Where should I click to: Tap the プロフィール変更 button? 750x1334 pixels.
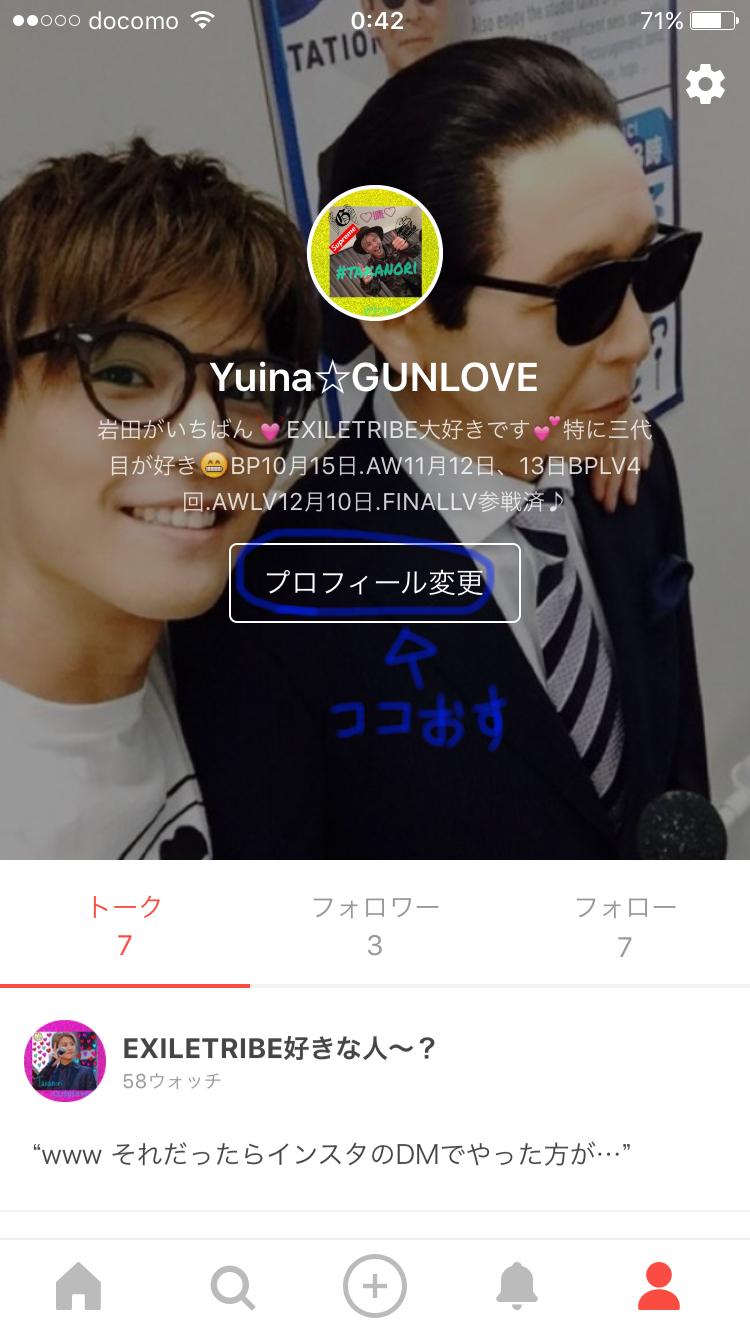click(375, 583)
